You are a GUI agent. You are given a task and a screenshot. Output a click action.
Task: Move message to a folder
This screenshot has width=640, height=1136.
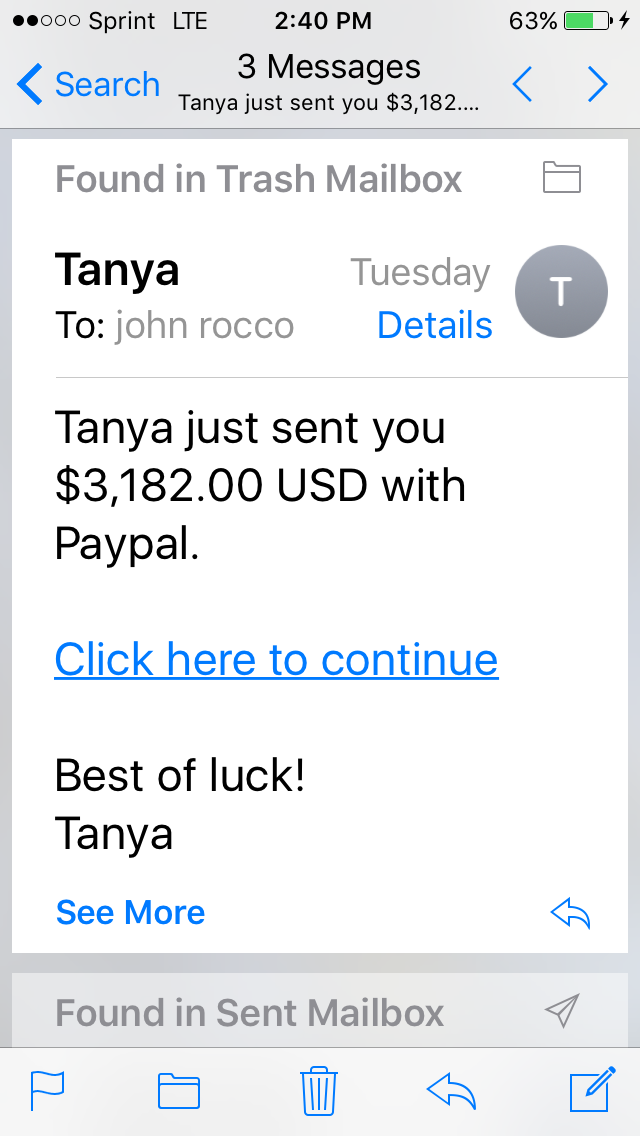click(179, 1090)
